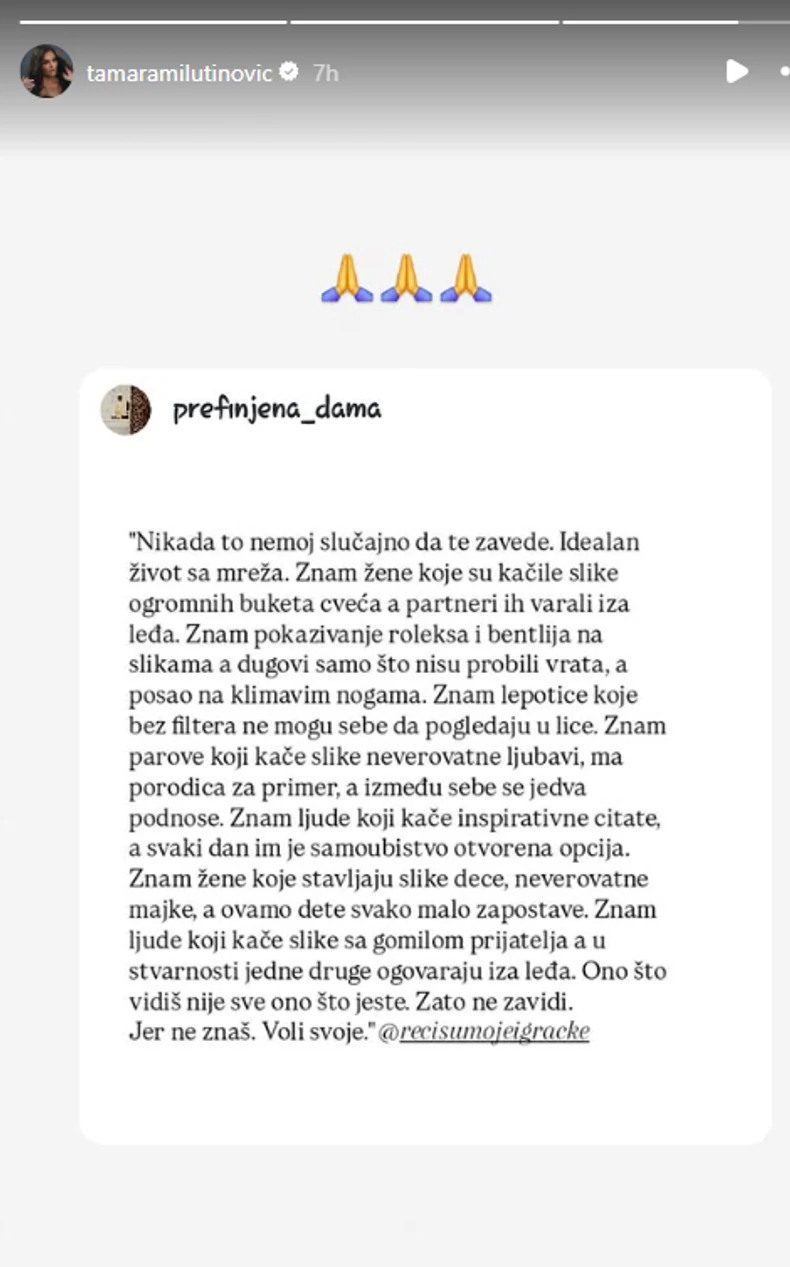Click prefinjena_dama's circular profile avatar
This screenshot has height=1267, width=790.
pos(124,408)
